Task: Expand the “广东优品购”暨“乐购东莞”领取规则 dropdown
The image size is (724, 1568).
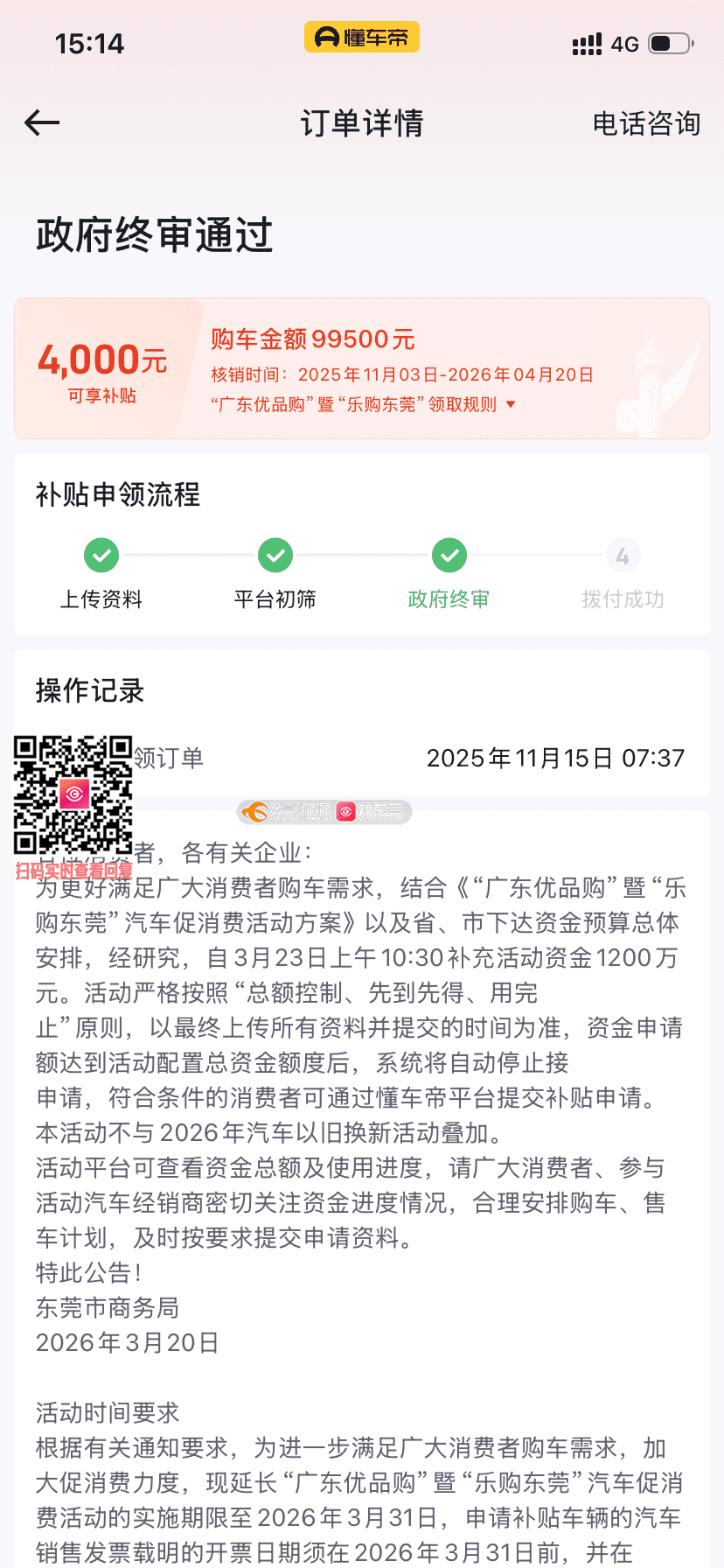Action: (x=364, y=404)
